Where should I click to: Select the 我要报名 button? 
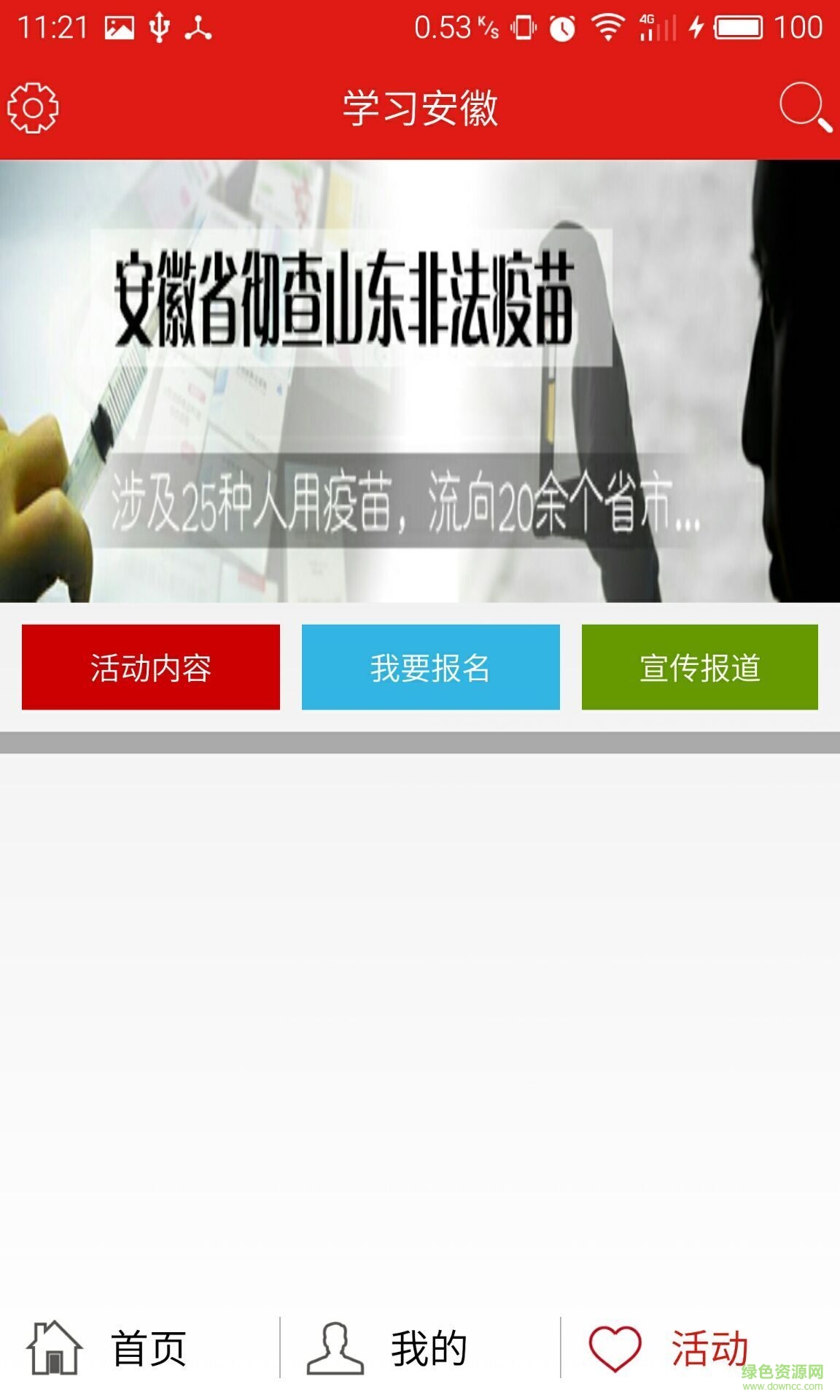[x=431, y=667]
